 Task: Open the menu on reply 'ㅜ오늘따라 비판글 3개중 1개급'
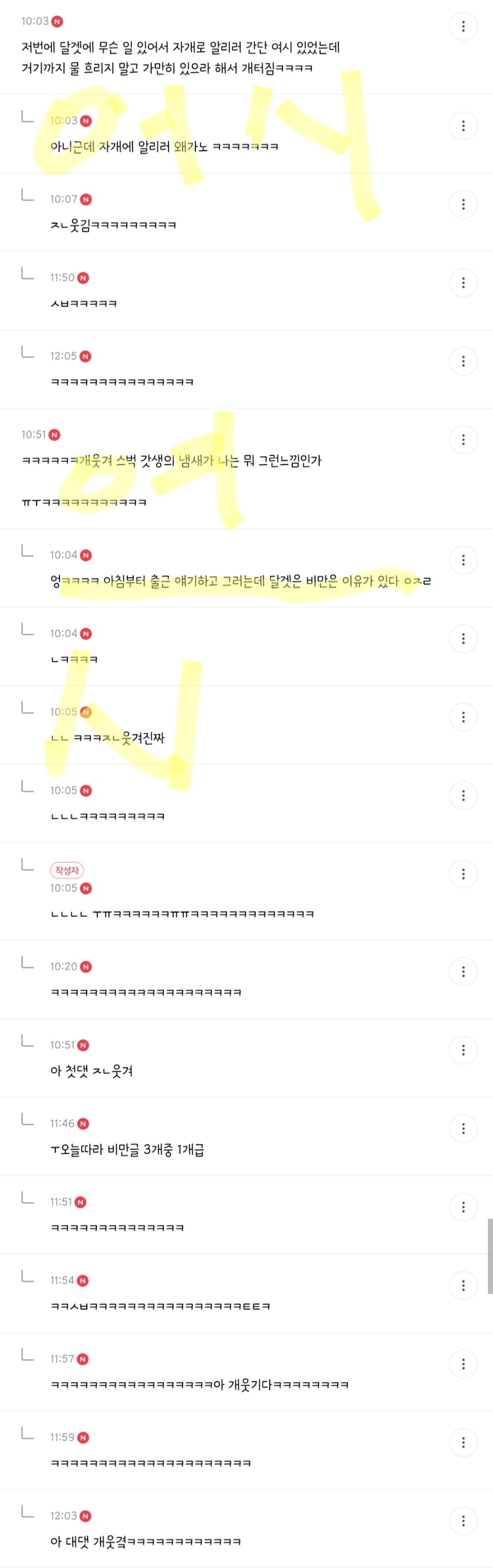[x=463, y=1128]
